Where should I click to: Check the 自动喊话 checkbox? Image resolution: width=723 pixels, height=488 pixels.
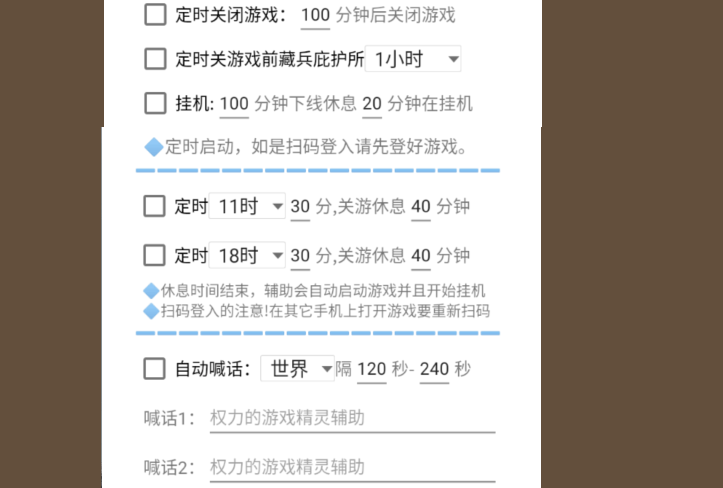(x=154, y=369)
